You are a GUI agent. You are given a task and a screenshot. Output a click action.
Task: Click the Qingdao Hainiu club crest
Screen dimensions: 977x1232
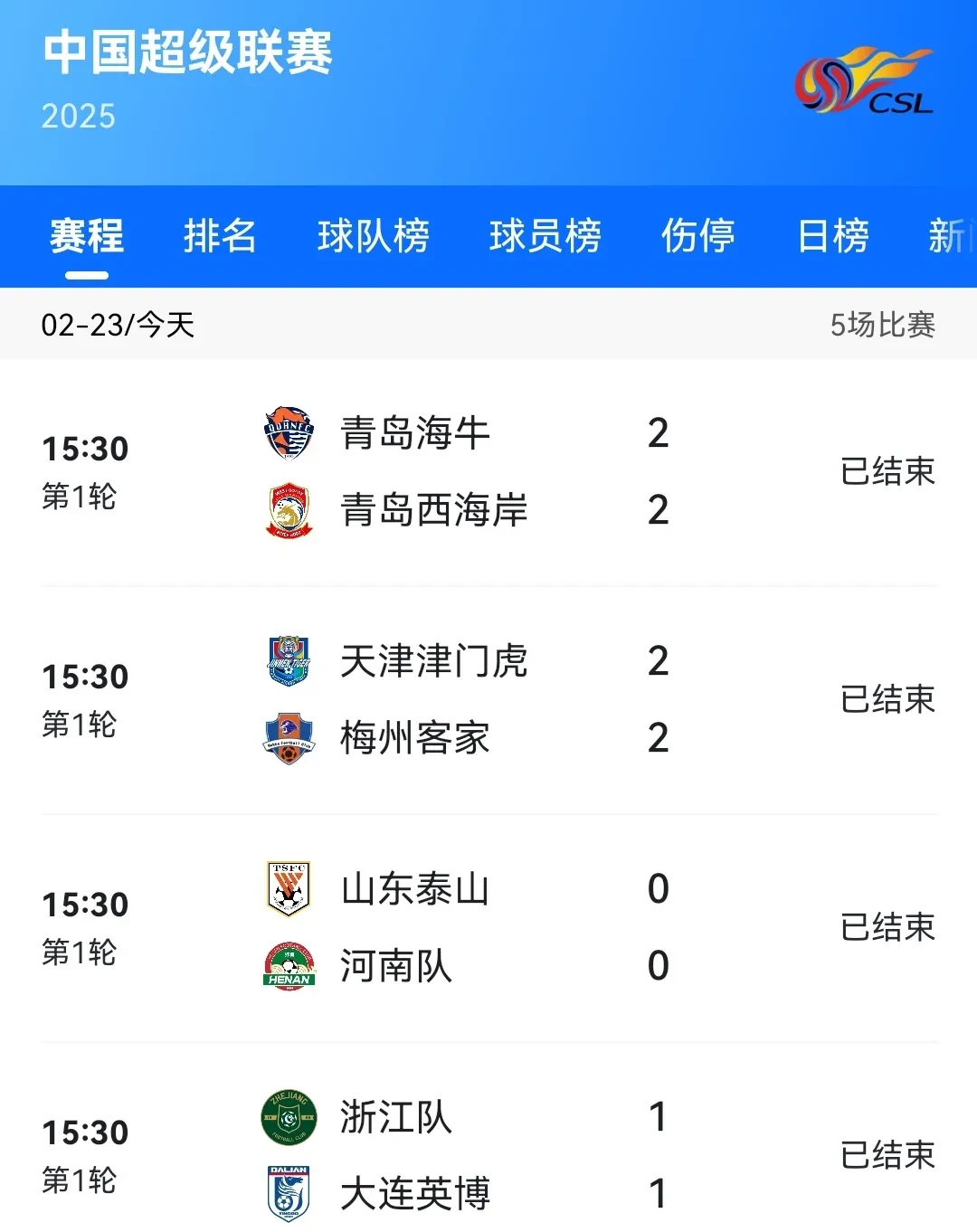tap(289, 432)
